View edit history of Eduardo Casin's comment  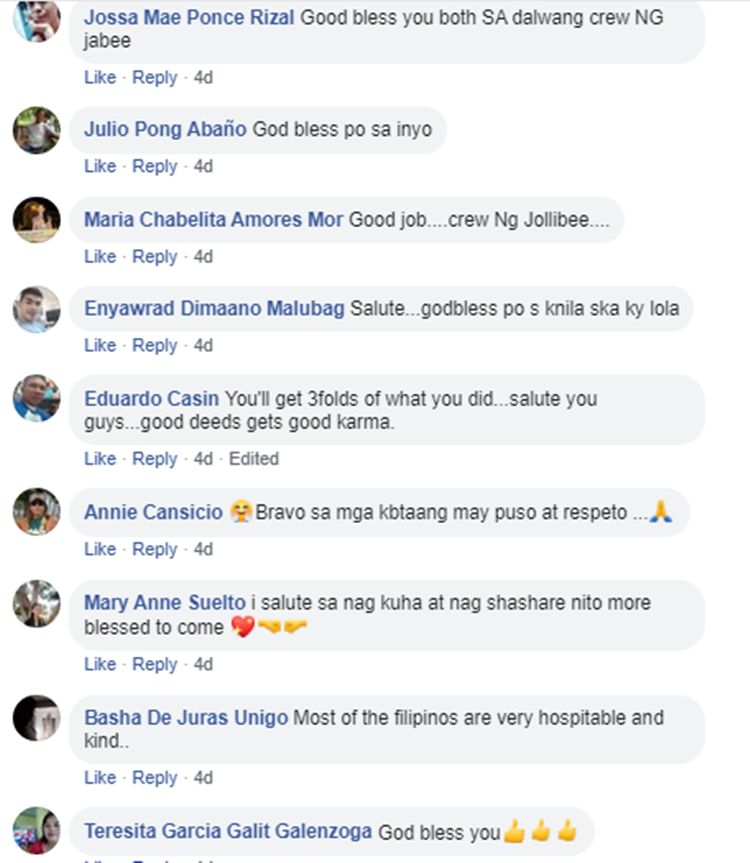[x=254, y=459]
